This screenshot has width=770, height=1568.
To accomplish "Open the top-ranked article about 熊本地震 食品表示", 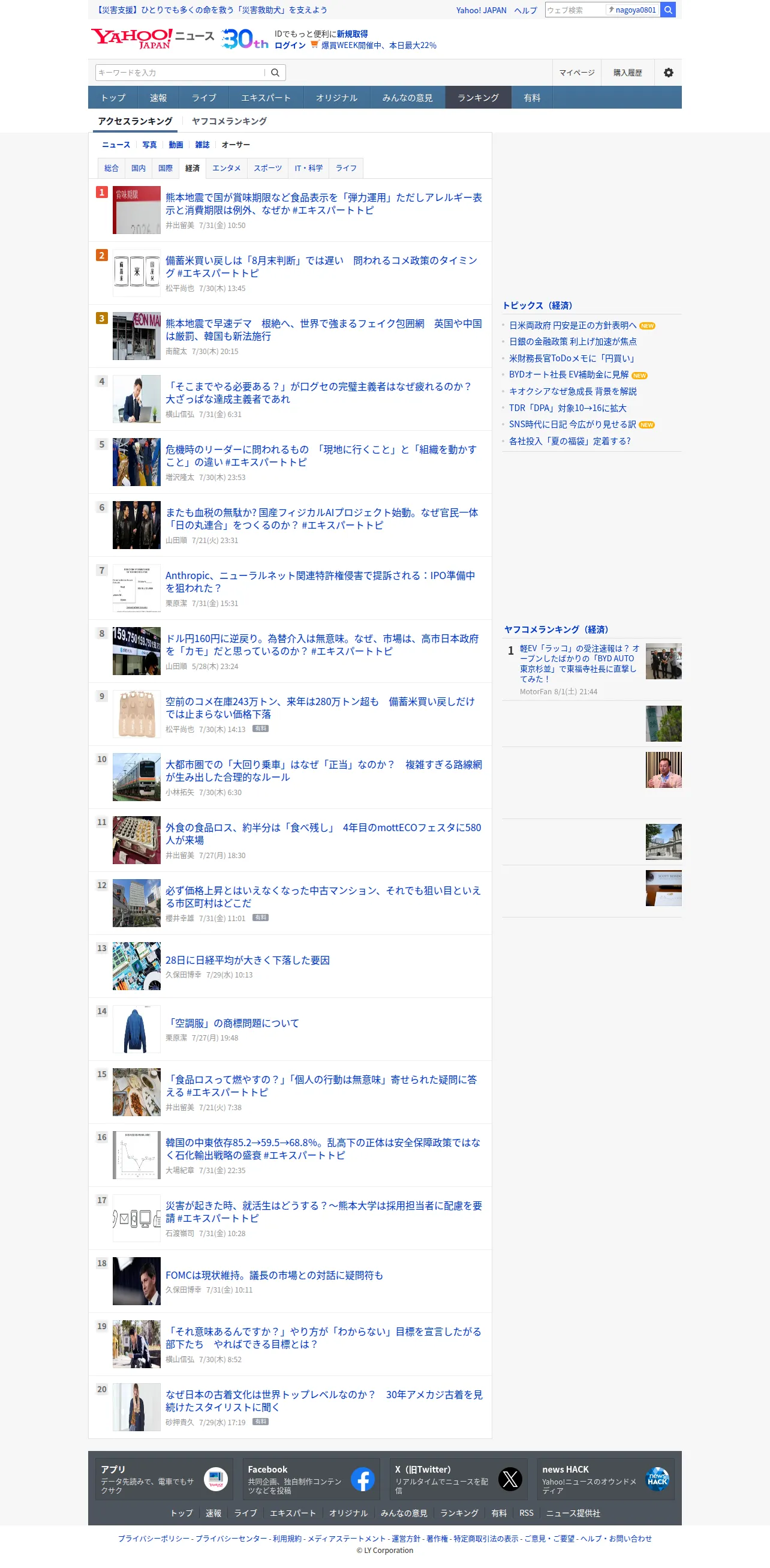I will (x=324, y=203).
